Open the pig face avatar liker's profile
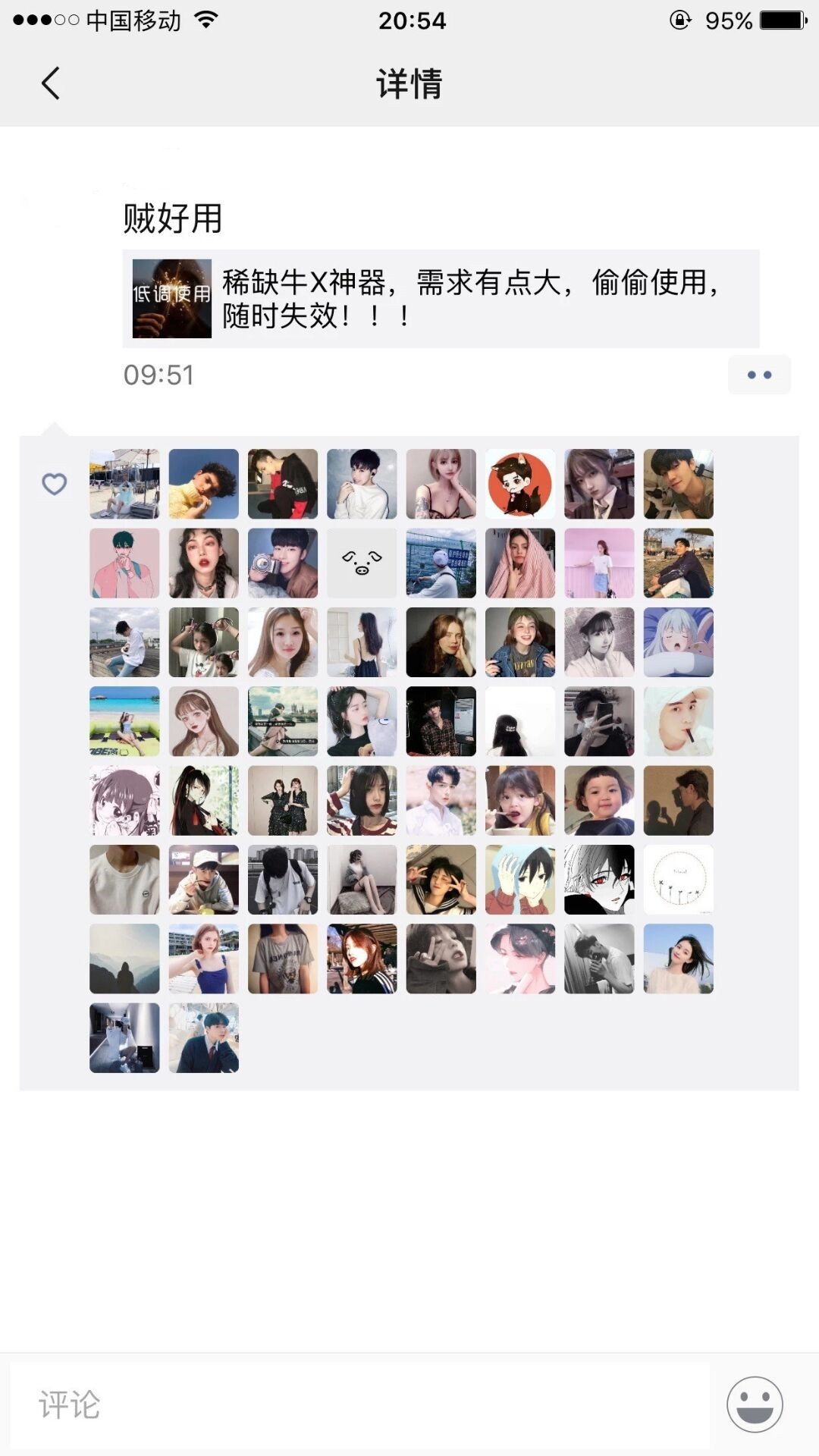819x1456 pixels. click(x=362, y=563)
